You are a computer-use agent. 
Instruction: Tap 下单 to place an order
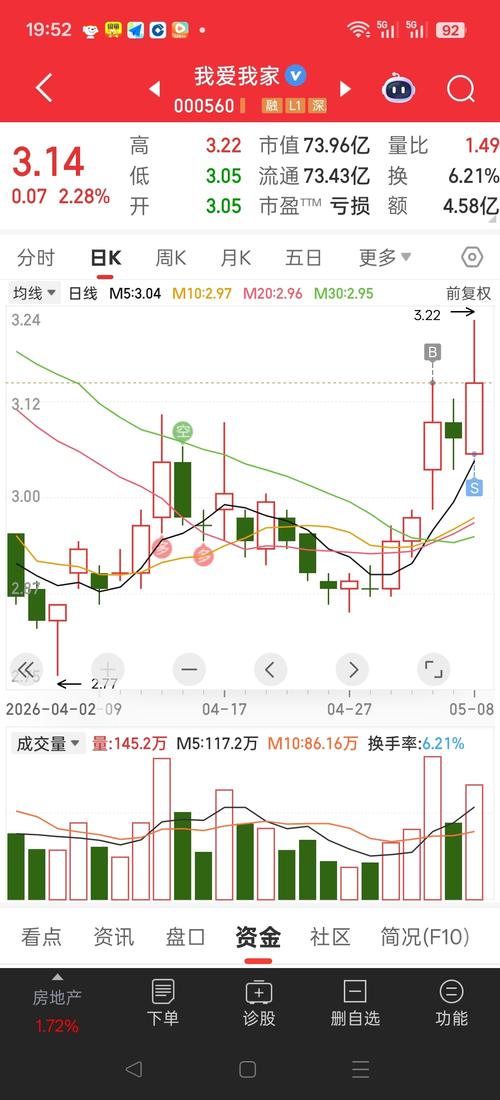[163, 1003]
